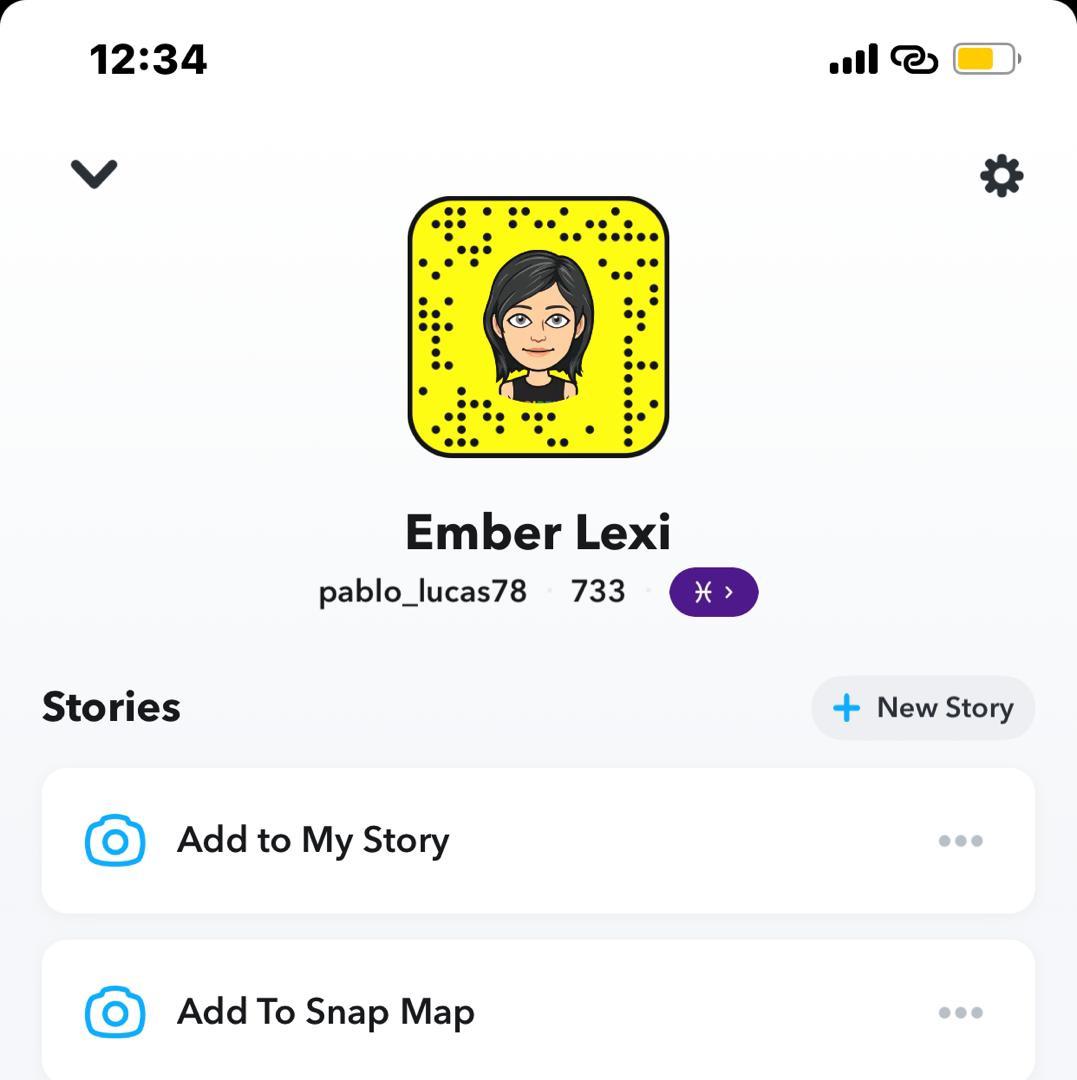This screenshot has height=1080, width=1077.
Task: Collapse the profile with the down chevron
Action: pyautogui.click(x=94, y=174)
